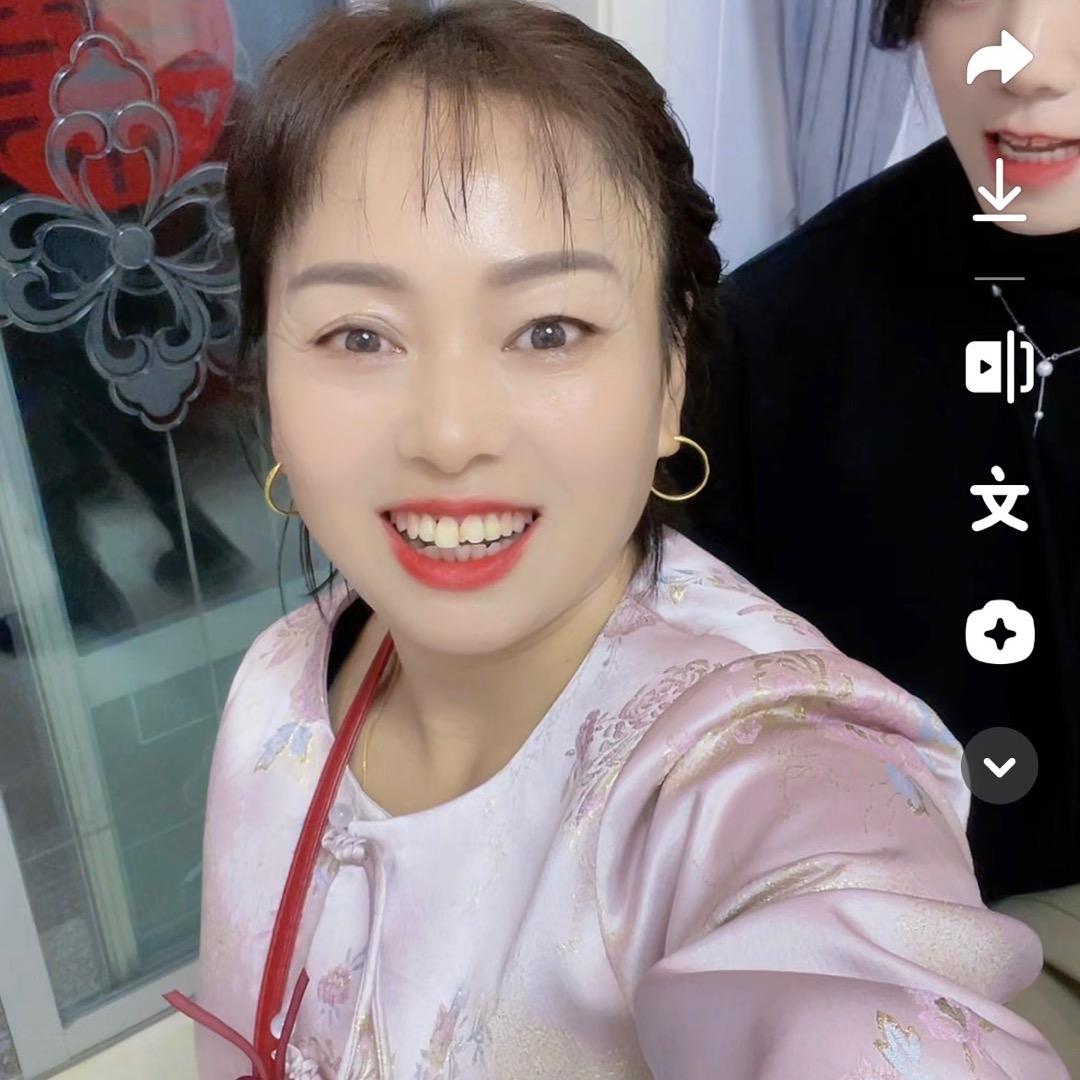Expand more tools with the down chevron
This screenshot has width=1080, height=1080.
click(x=999, y=765)
